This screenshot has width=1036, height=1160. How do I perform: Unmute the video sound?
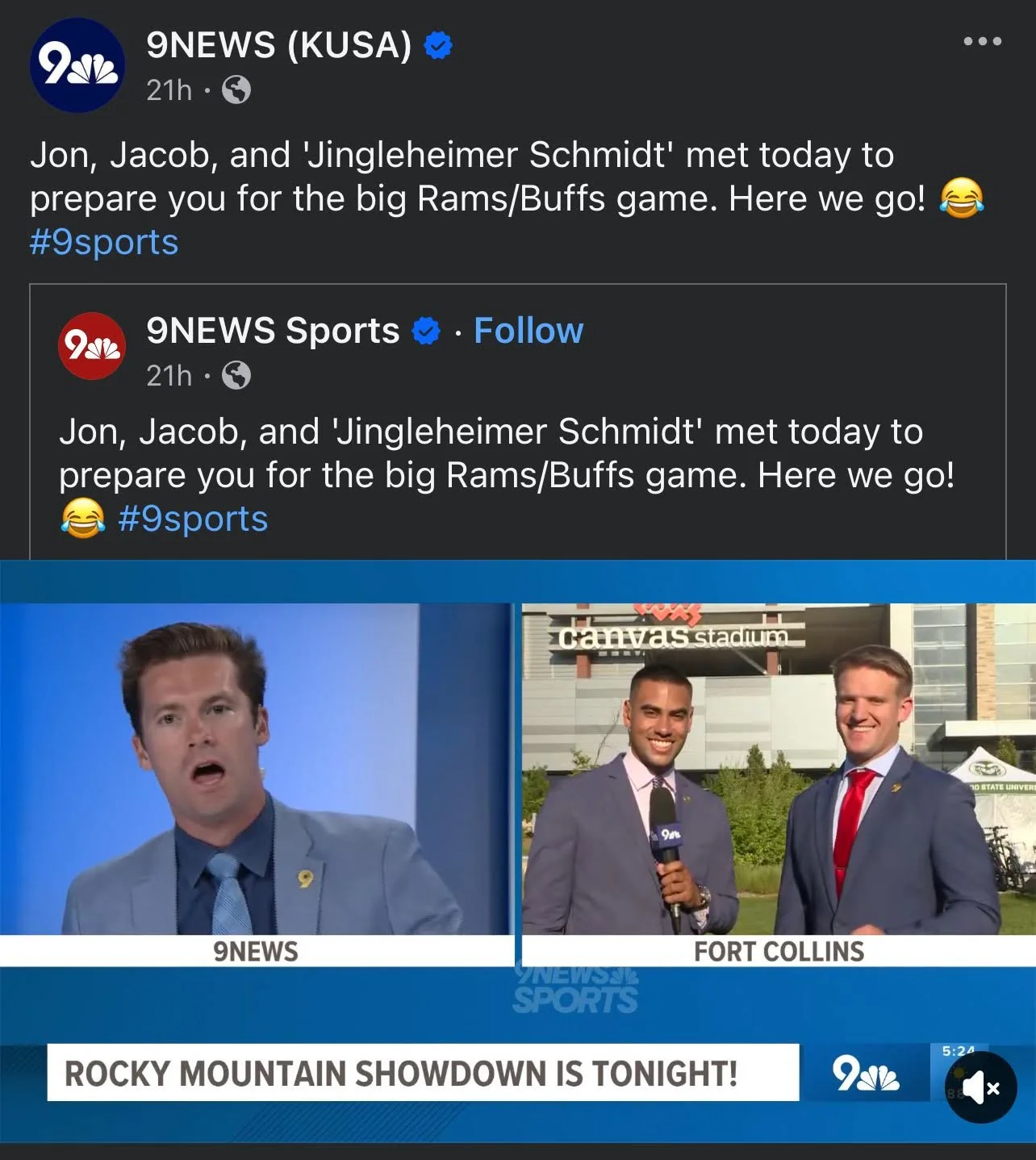point(980,1087)
